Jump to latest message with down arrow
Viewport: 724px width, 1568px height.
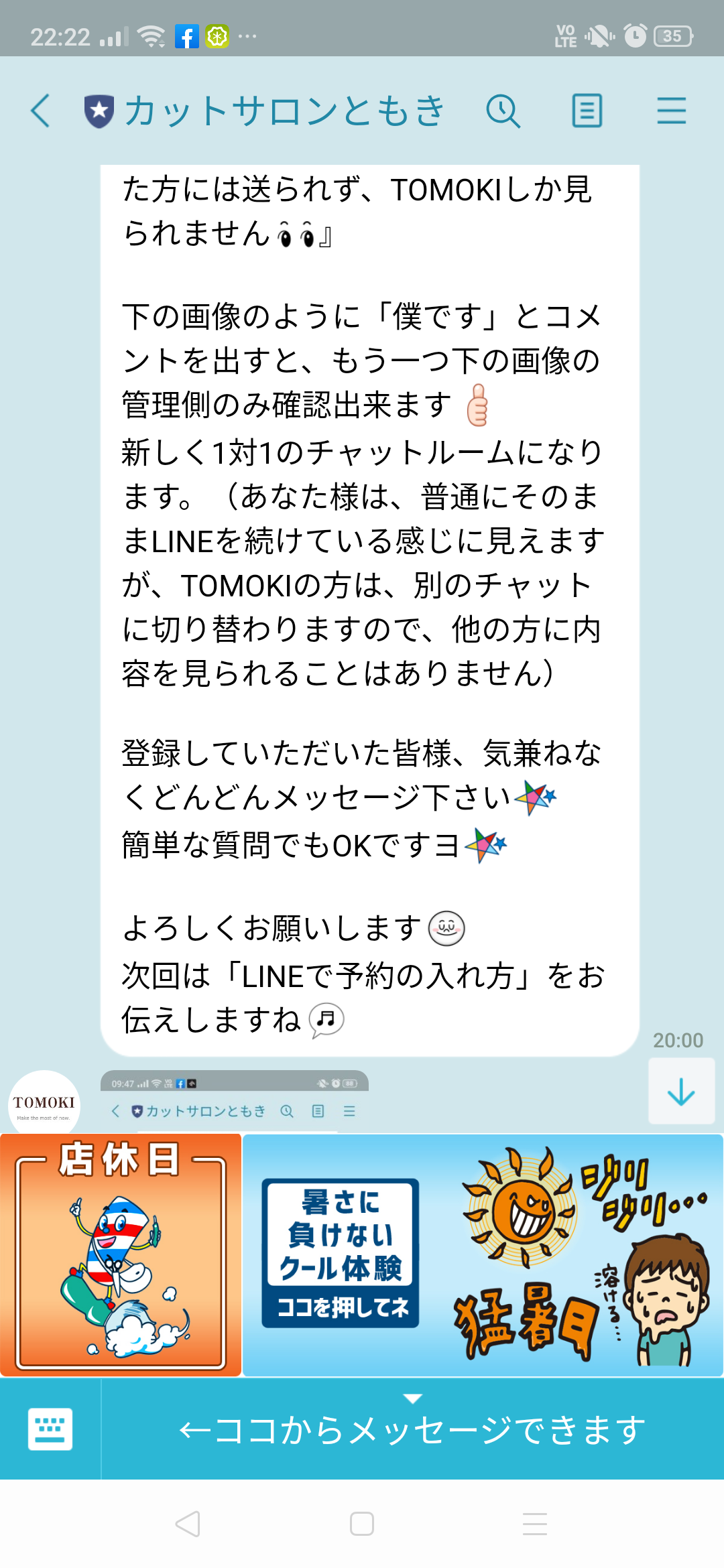[x=681, y=1092]
